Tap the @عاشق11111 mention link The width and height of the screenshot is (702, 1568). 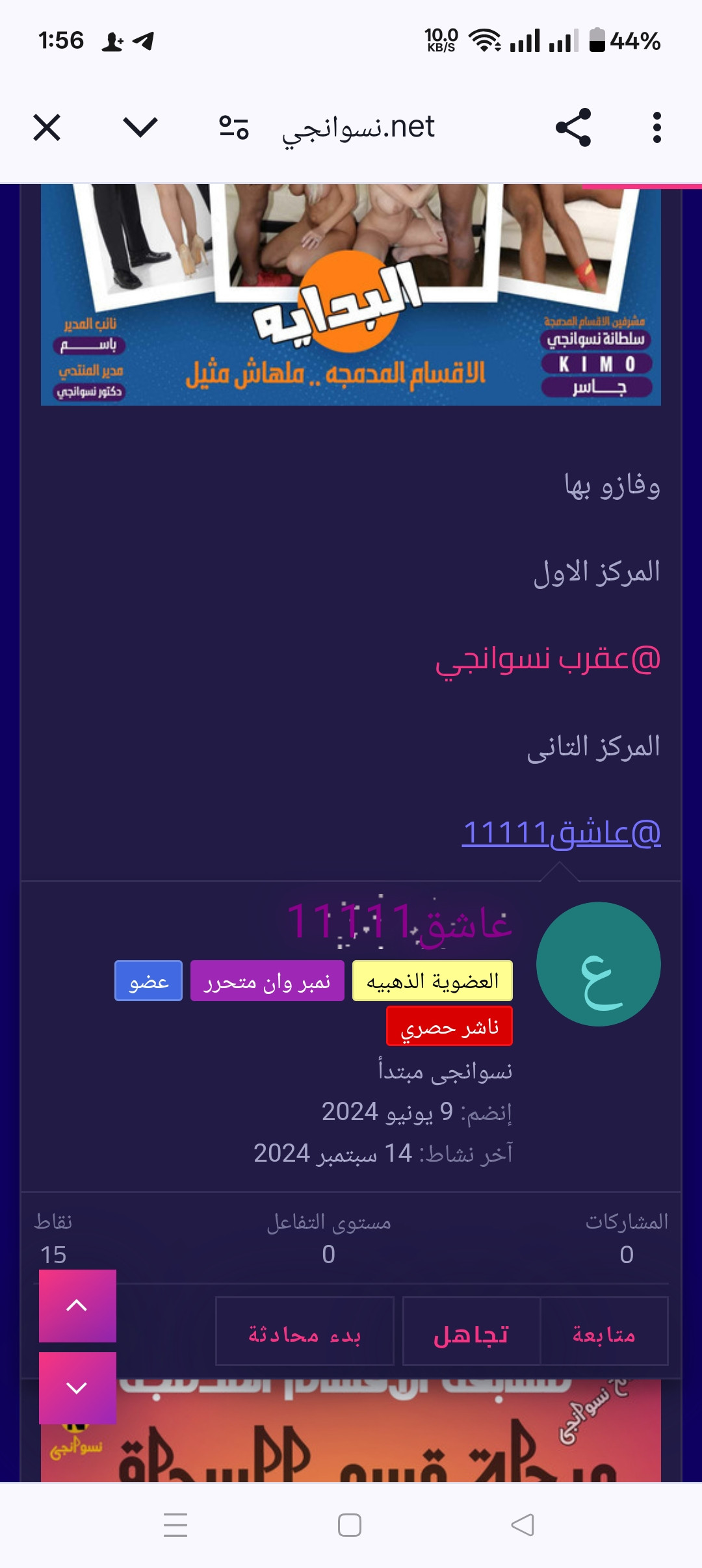(x=562, y=832)
